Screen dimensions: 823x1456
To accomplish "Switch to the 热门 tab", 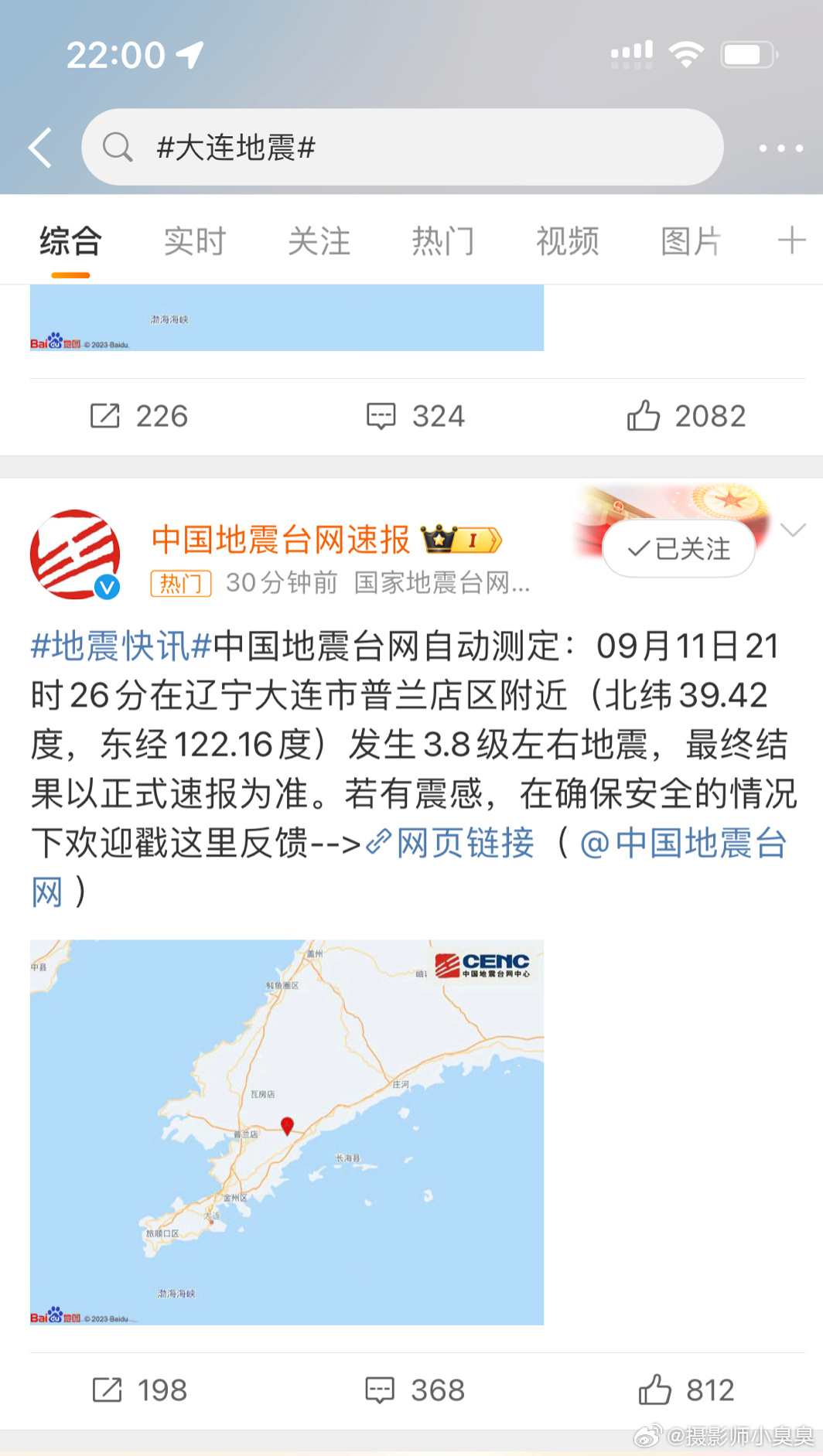I will coord(442,241).
